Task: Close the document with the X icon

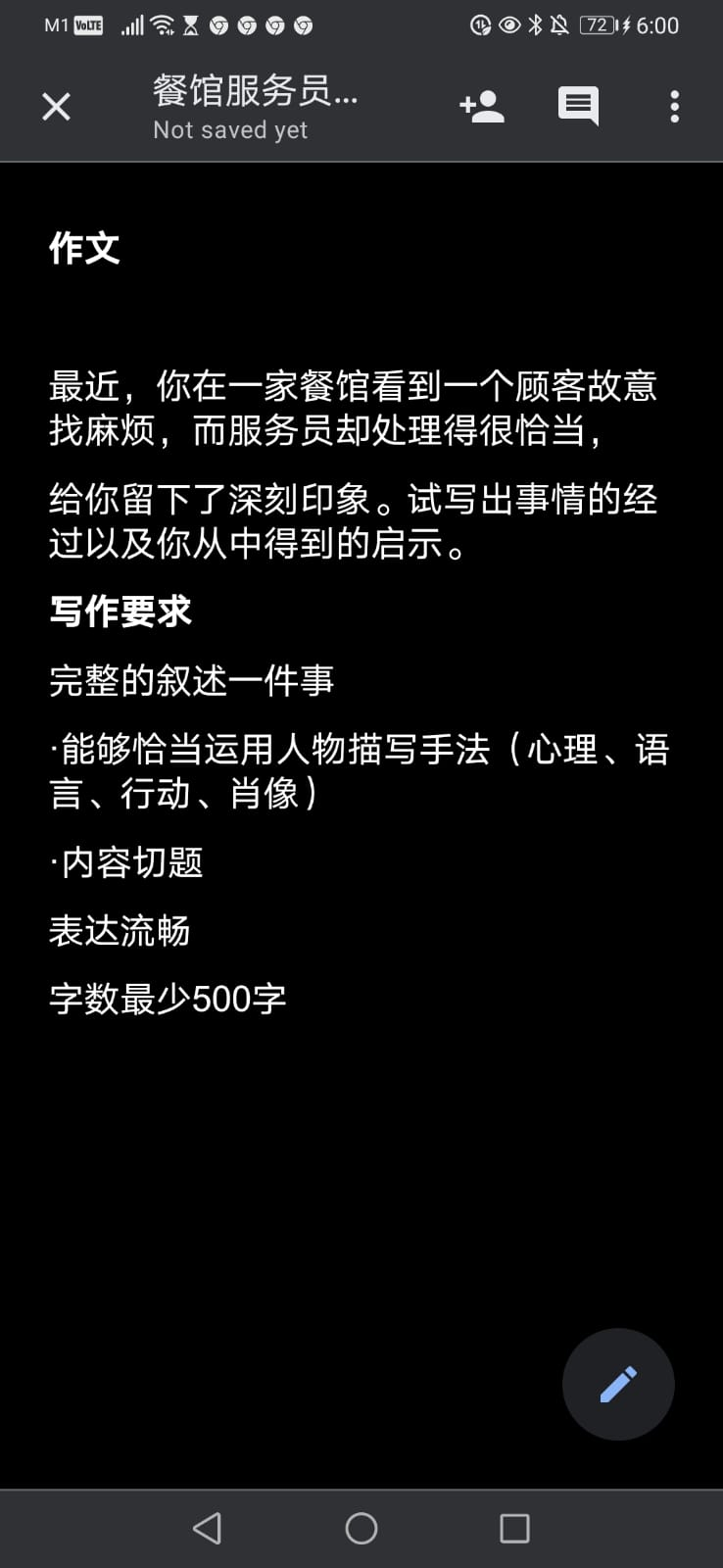Action: click(x=57, y=106)
